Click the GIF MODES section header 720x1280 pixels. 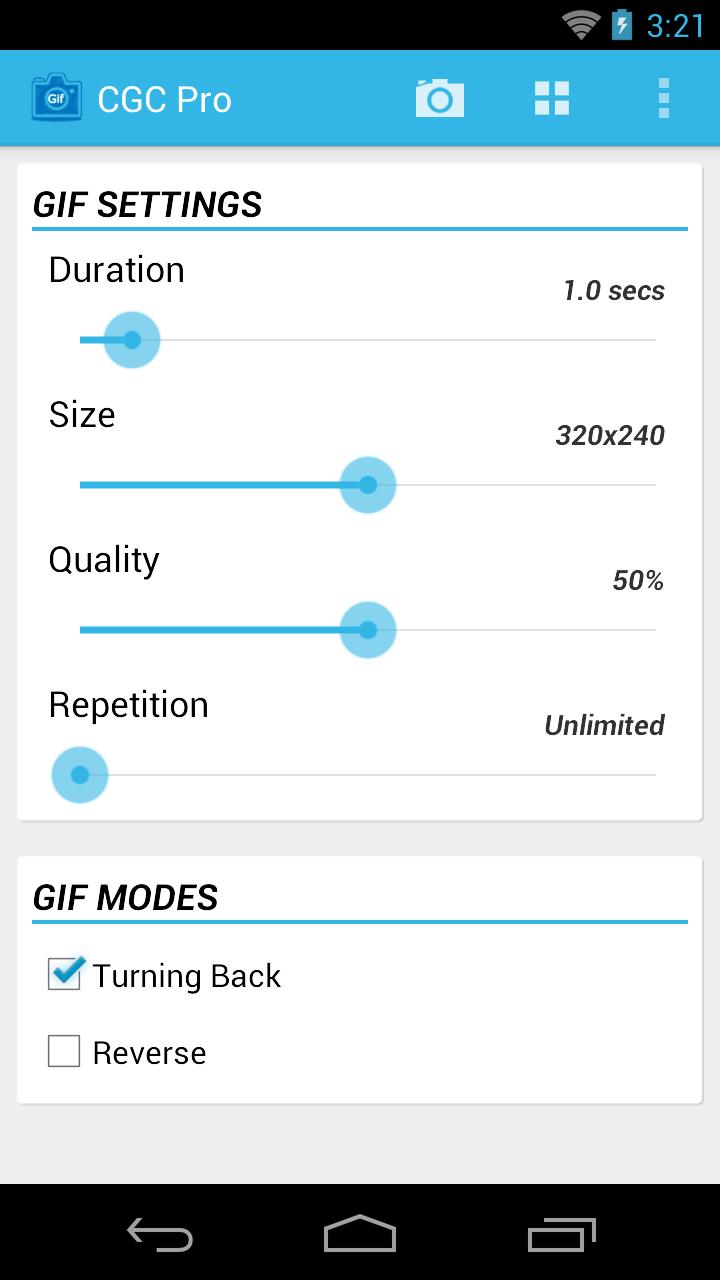pyautogui.click(x=126, y=897)
